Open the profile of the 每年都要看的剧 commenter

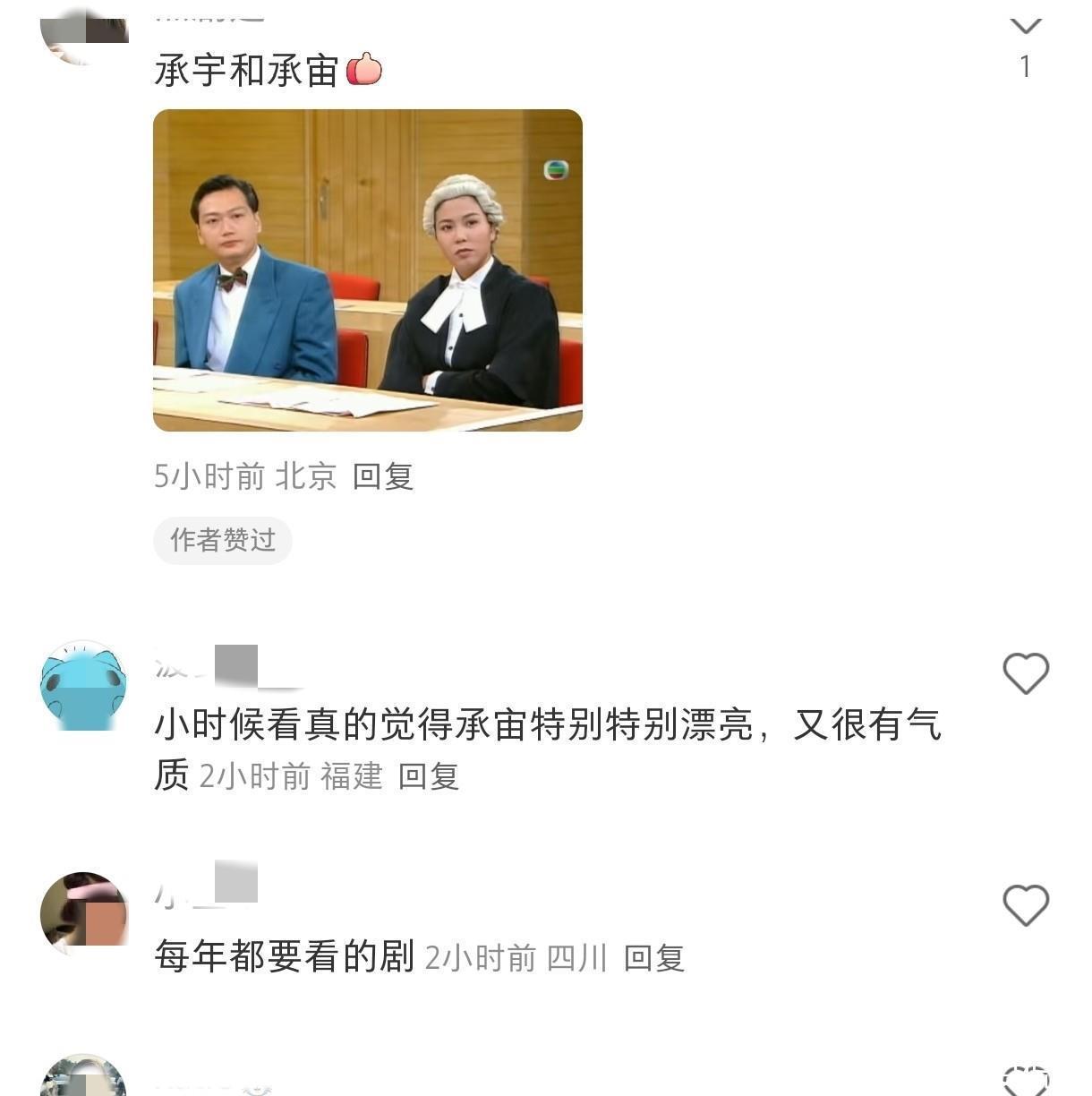(83, 913)
